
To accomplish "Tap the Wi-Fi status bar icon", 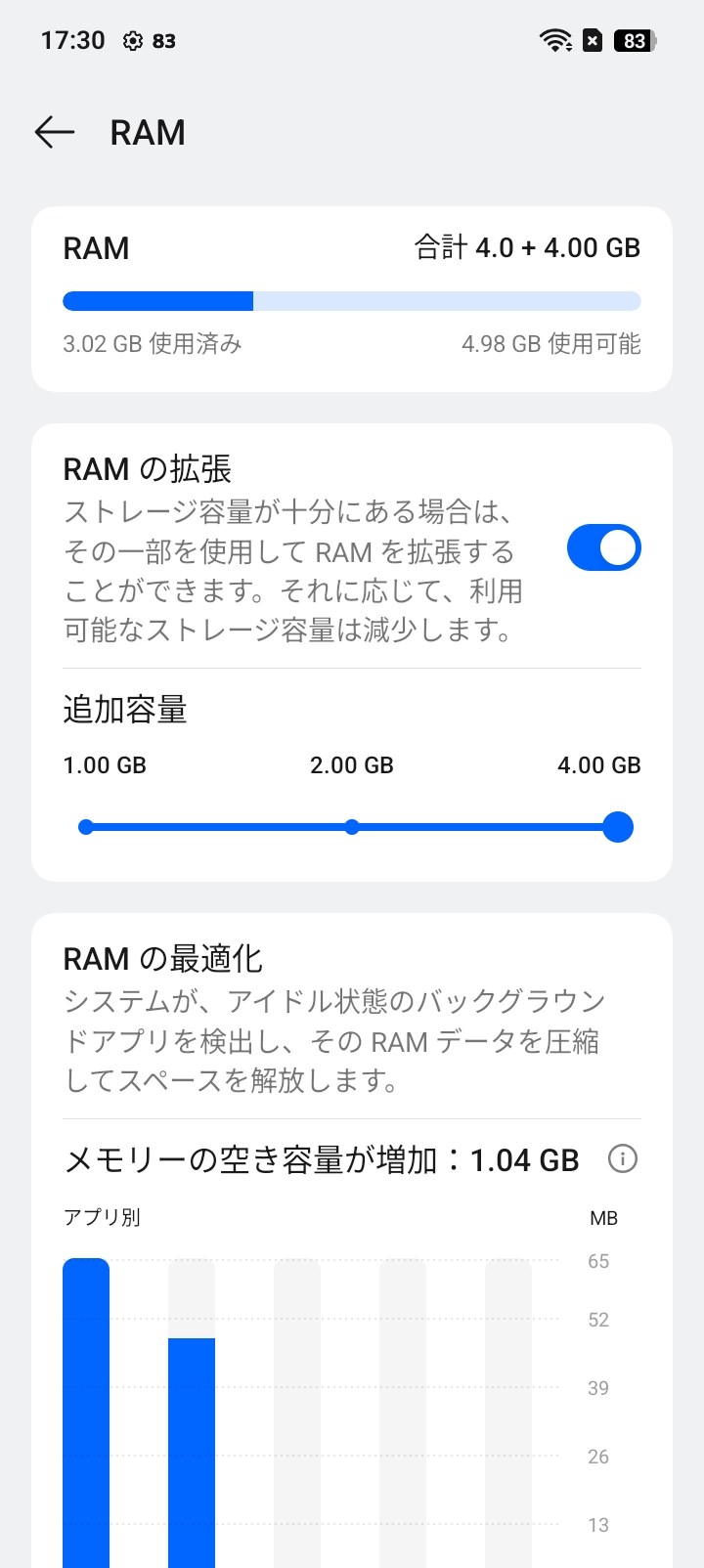I will pyautogui.click(x=553, y=40).
